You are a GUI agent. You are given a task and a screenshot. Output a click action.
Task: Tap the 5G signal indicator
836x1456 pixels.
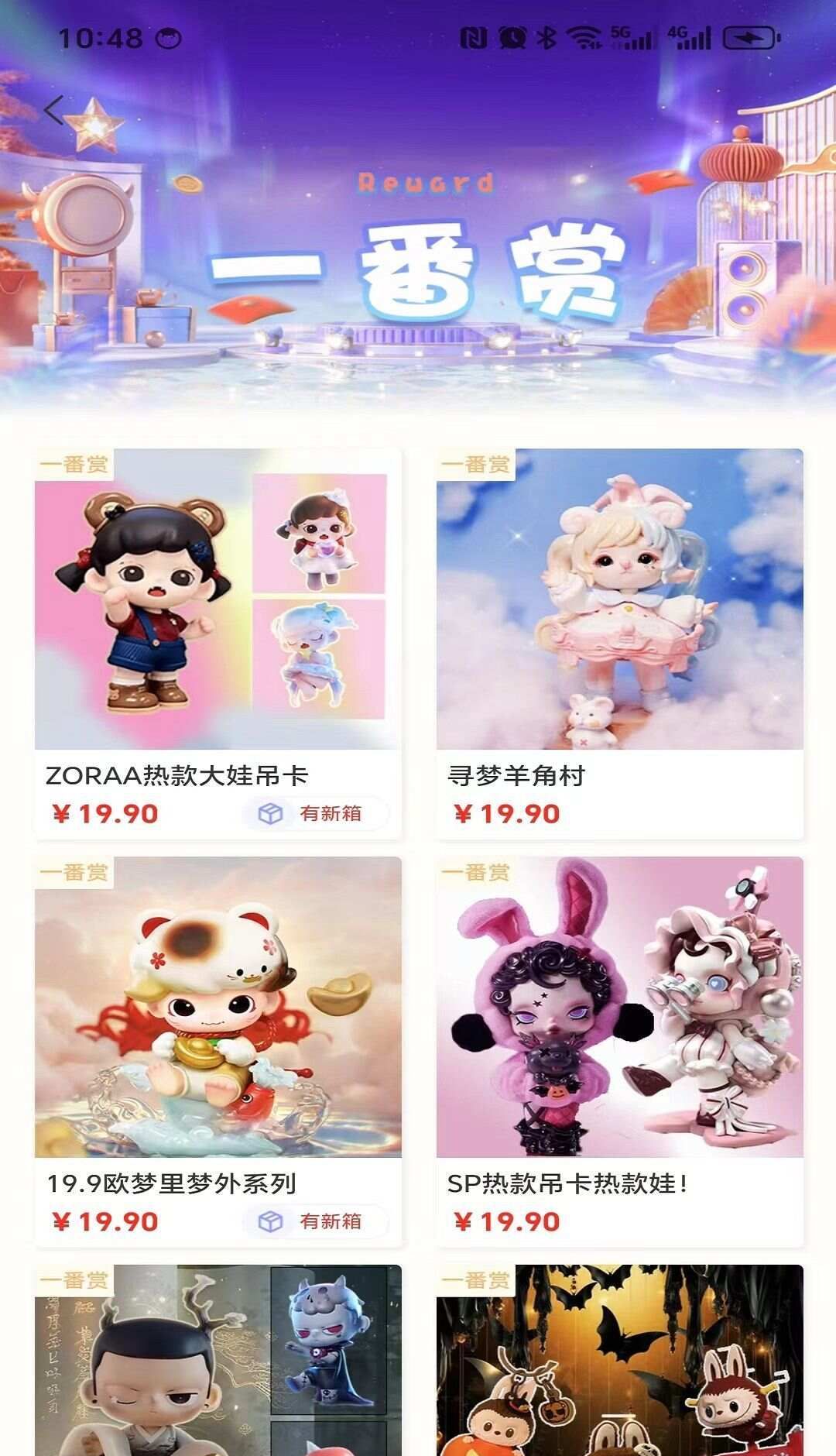629,37
